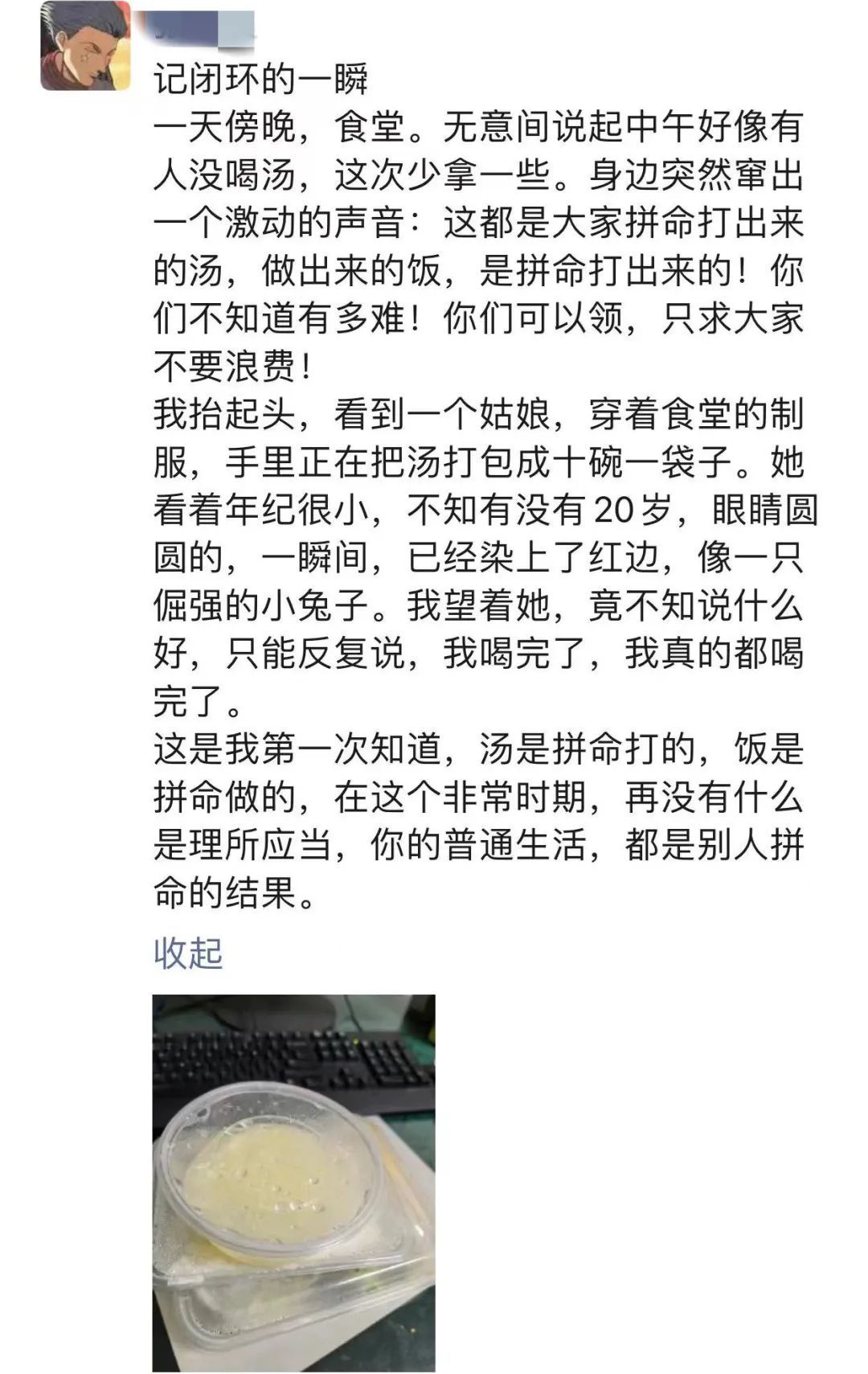Open the poster's profile avatar
This screenshot has height=1374, width=868.
pyautogui.click(x=85, y=46)
